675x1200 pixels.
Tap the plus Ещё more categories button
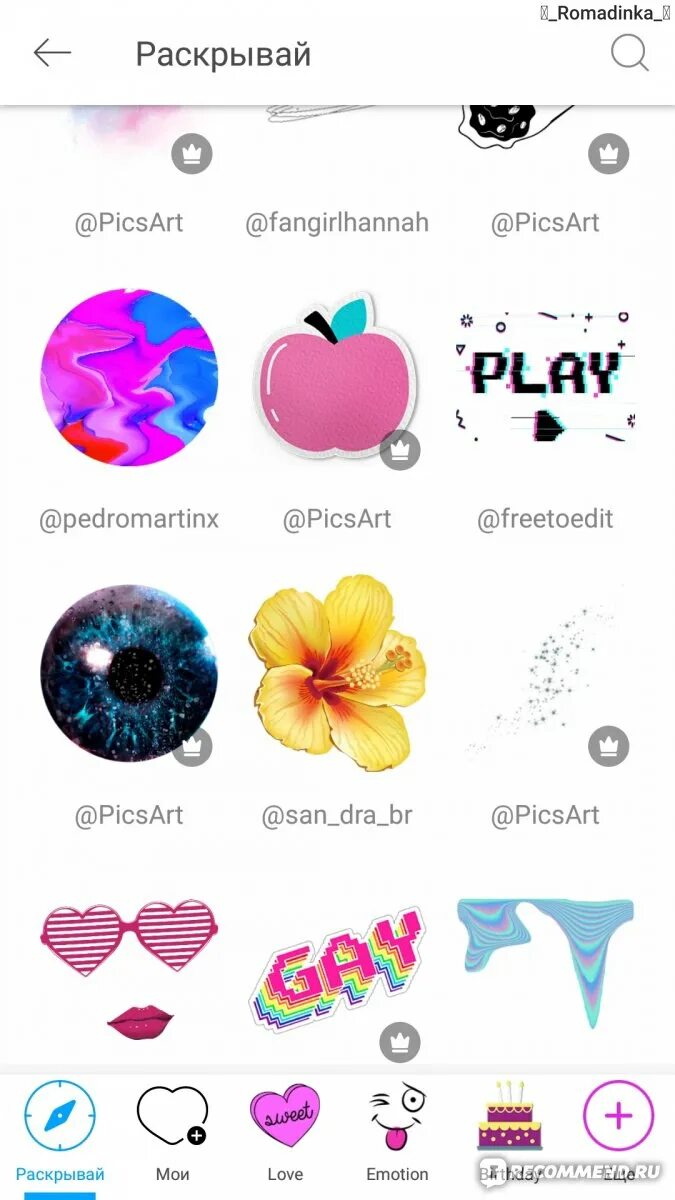click(618, 1118)
